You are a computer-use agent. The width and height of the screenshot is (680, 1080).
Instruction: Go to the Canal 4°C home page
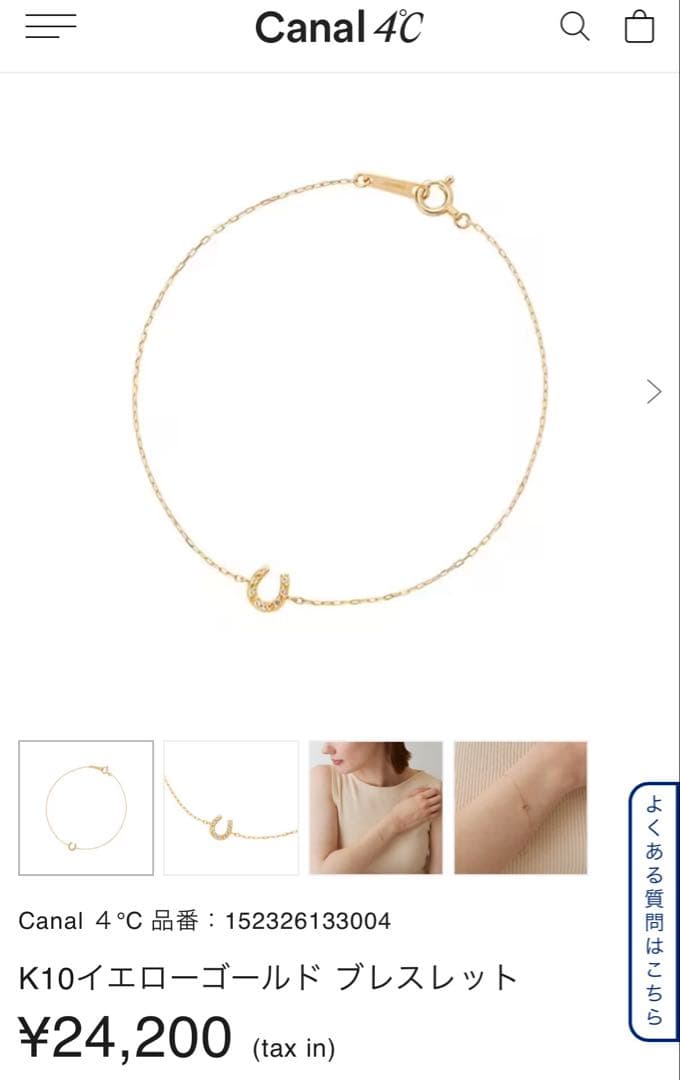pyautogui.click(x=338, y=27)
